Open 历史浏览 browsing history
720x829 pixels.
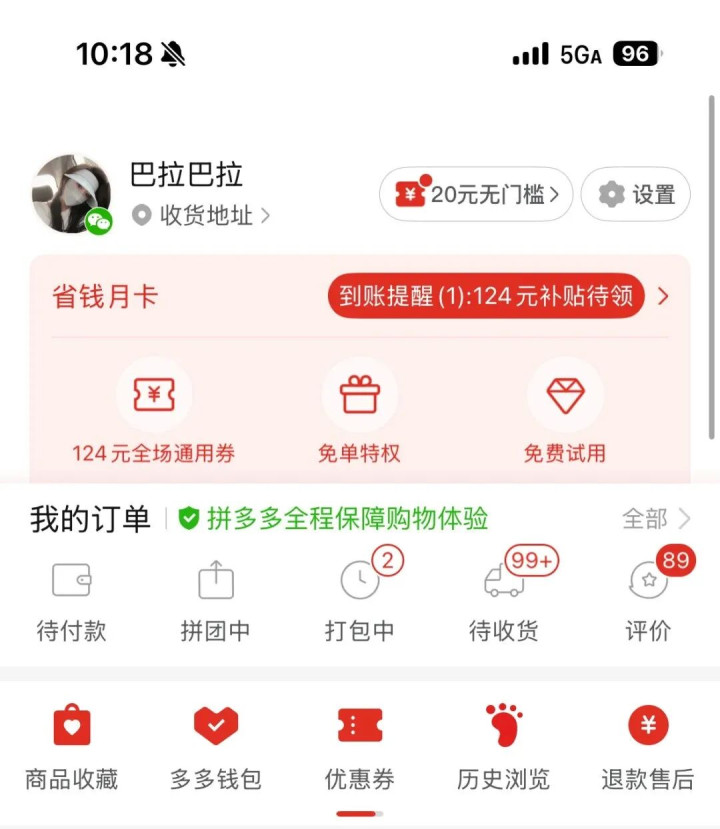click(504, 747)
